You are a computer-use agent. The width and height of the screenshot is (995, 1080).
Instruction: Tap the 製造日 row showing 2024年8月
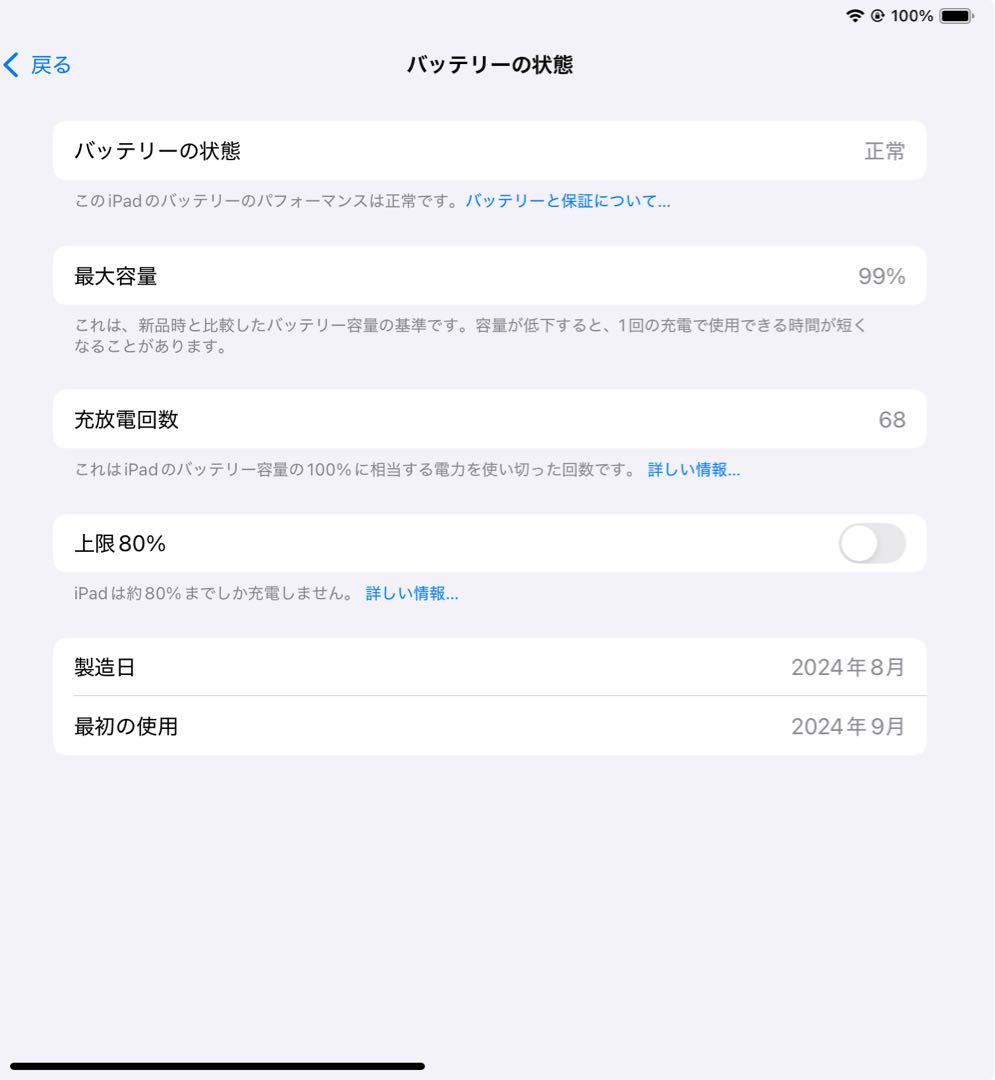(x=489, y=667)
